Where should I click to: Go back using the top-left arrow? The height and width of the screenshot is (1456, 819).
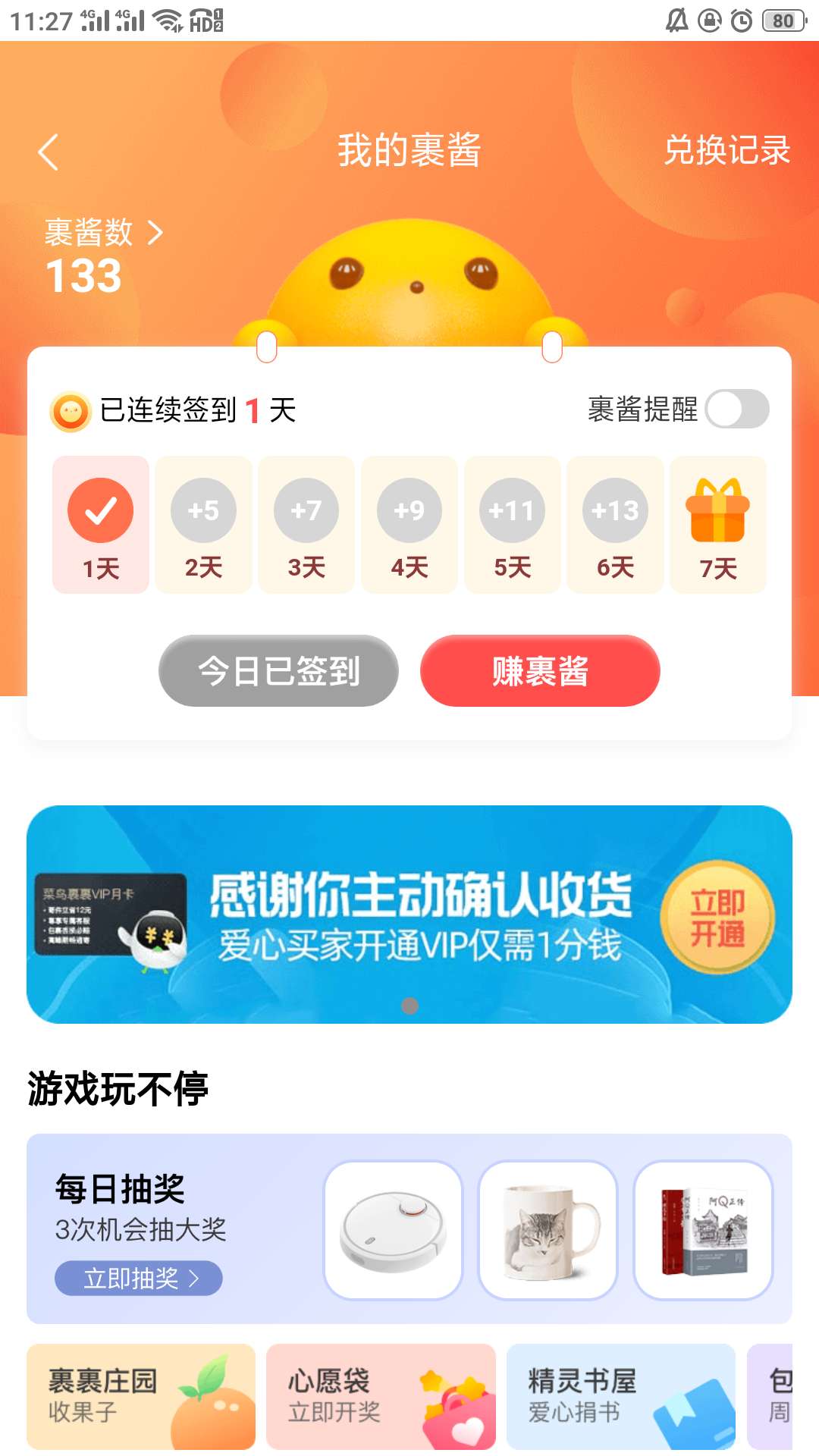(49, 152)
